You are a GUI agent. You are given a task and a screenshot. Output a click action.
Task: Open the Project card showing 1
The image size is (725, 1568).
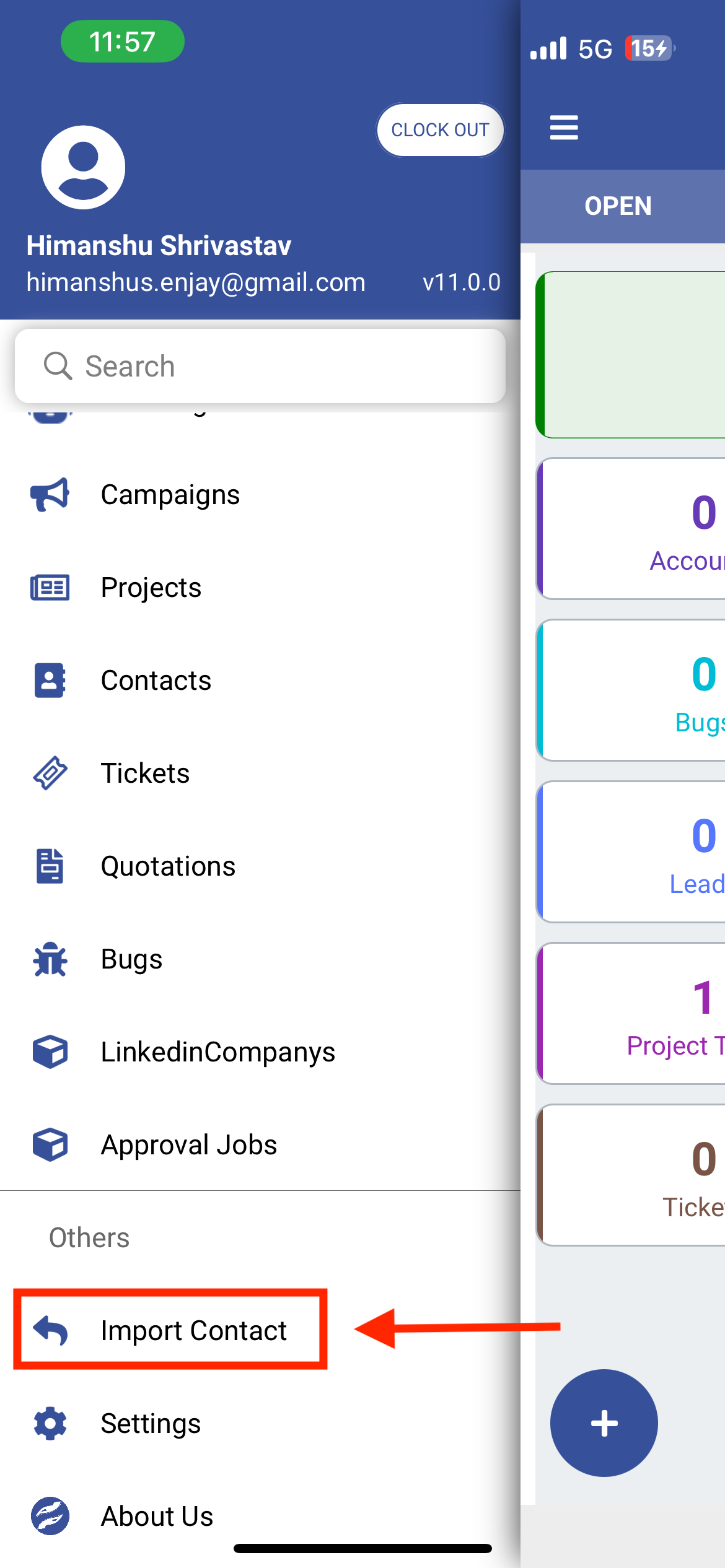631,1014
